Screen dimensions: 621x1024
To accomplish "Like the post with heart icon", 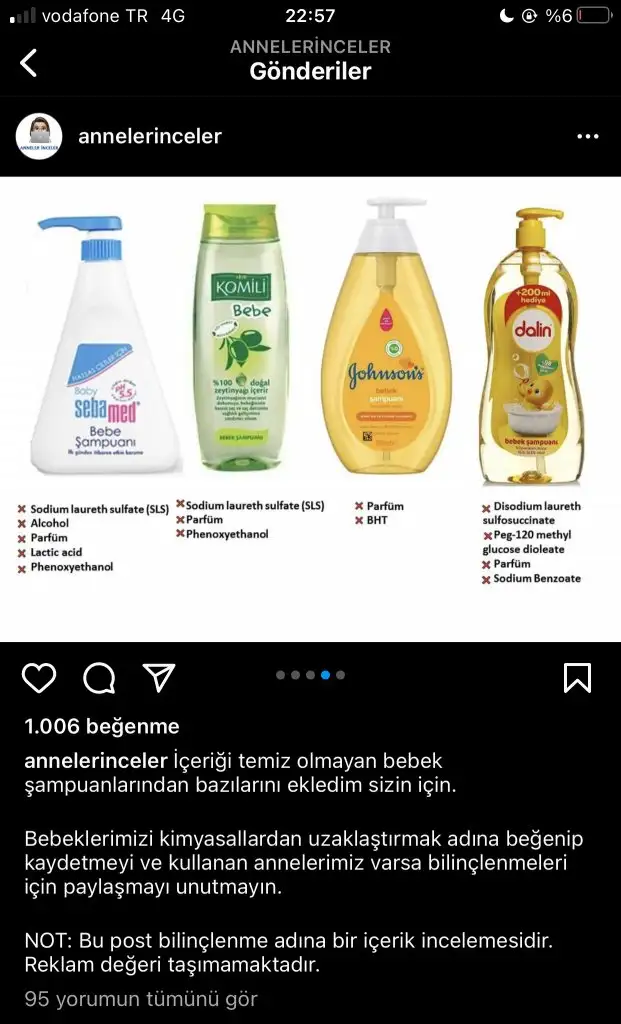I will [x=39, y=678].
